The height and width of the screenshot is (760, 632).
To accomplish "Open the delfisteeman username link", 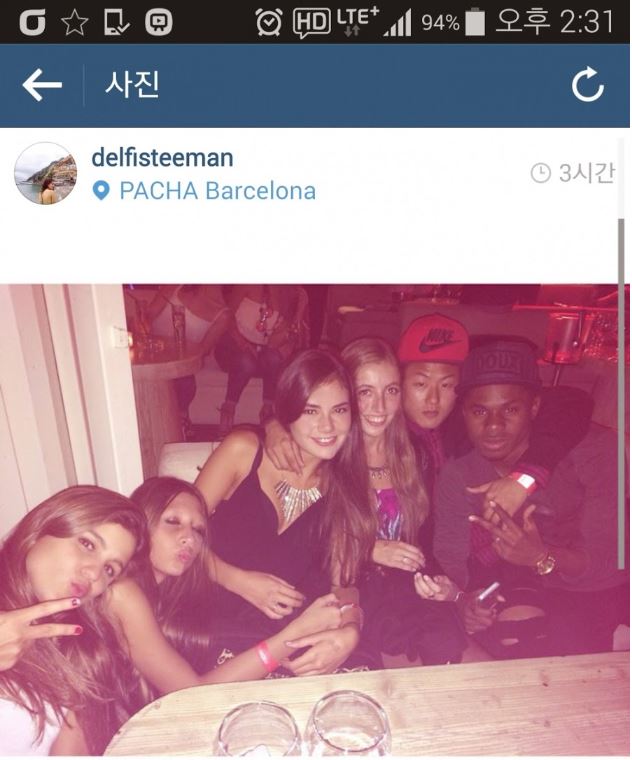I will (x=161, y=157).
